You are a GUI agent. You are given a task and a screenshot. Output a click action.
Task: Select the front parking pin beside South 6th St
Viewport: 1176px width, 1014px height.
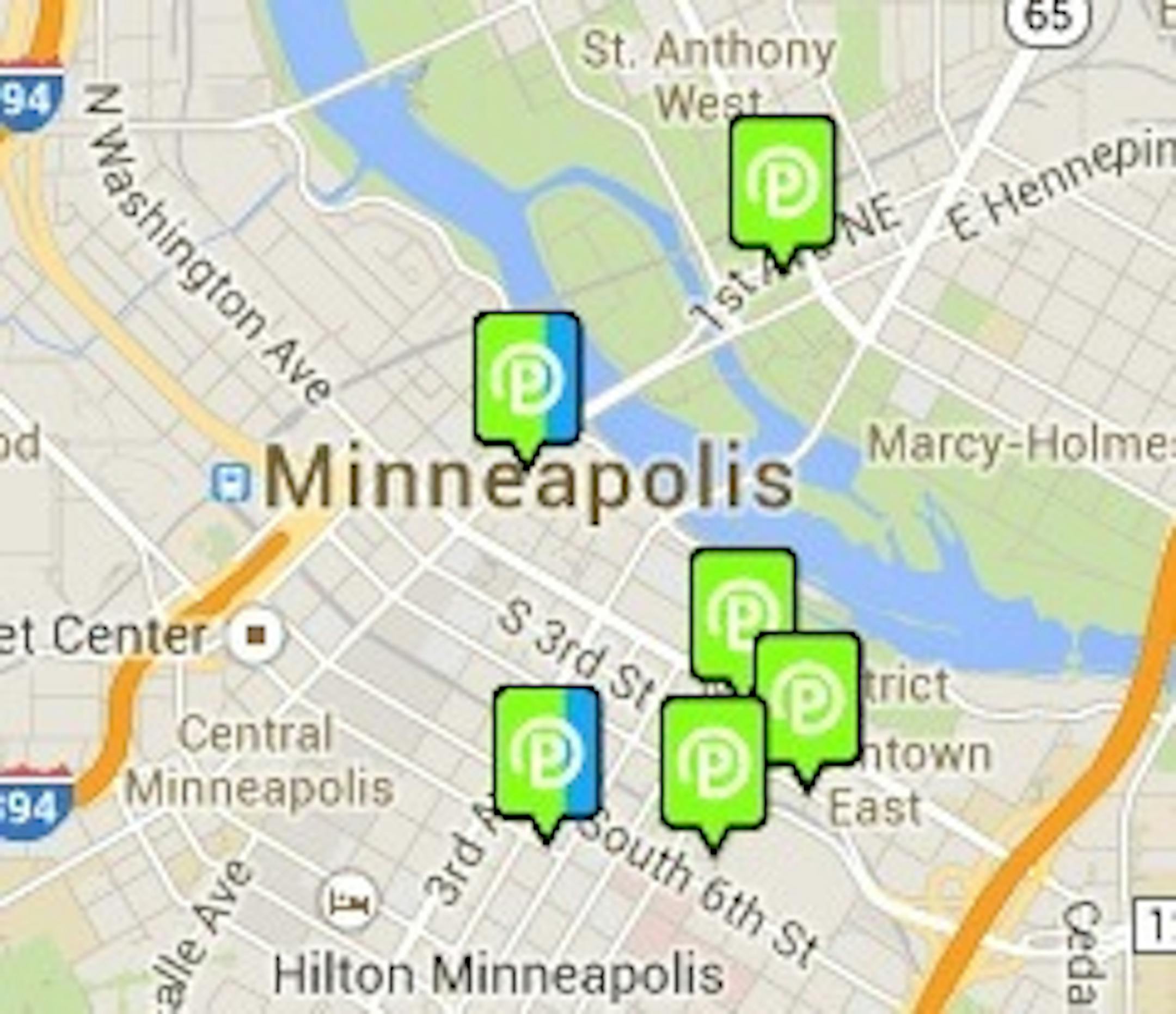(713, 763)
